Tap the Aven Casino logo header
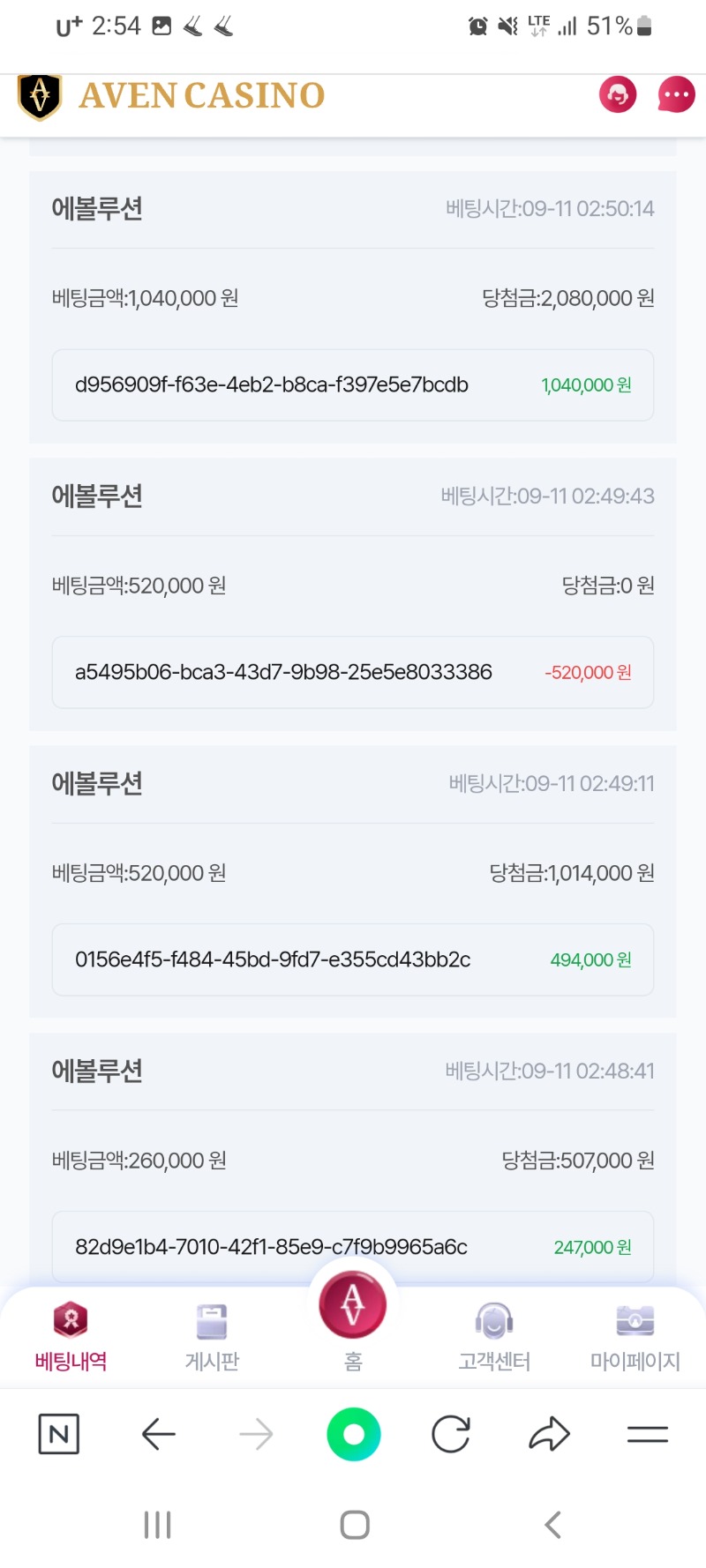This screenshot has height=1568, width=706. (171, 95)
